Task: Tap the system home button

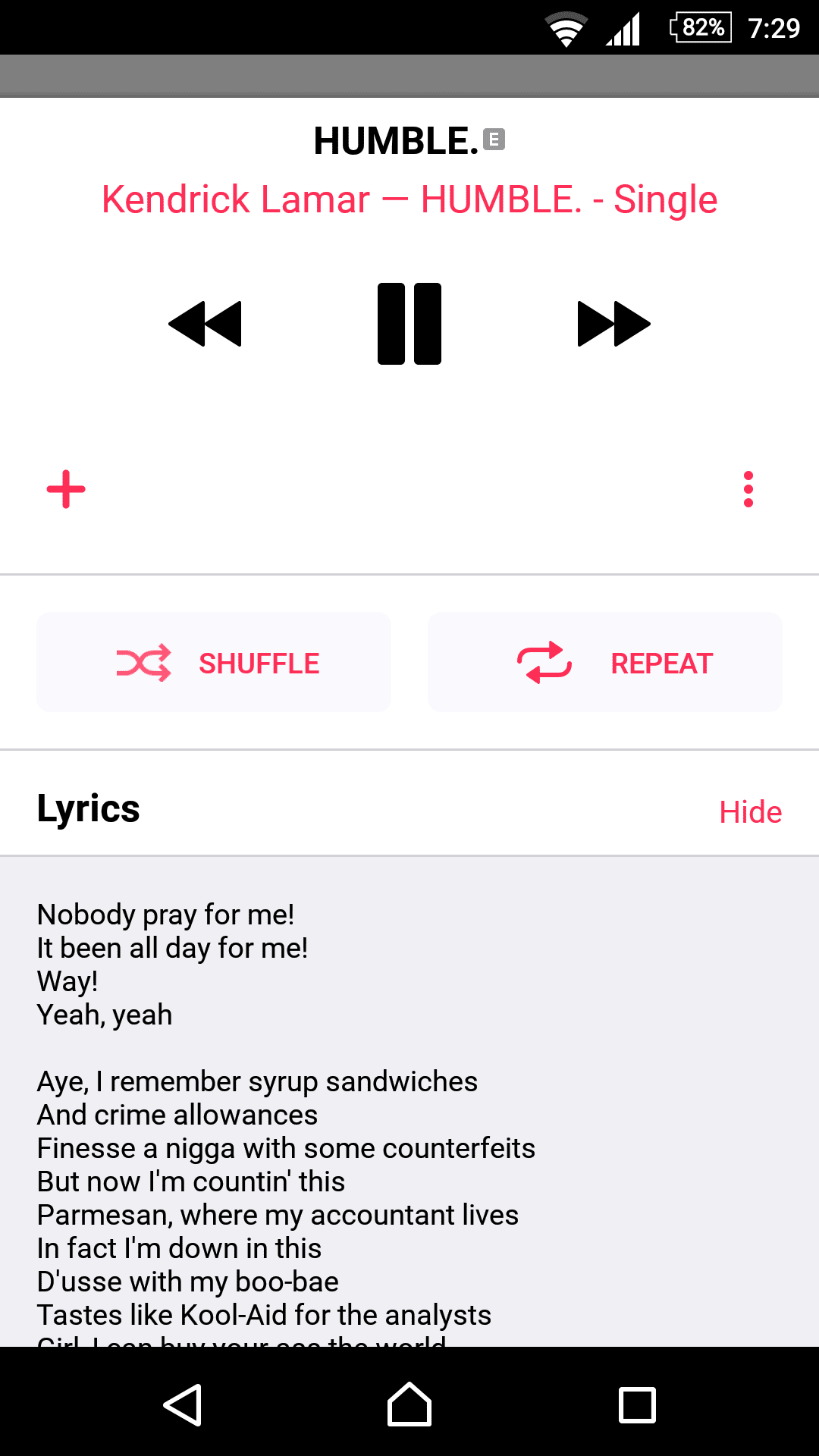Action: [409, 1405]
